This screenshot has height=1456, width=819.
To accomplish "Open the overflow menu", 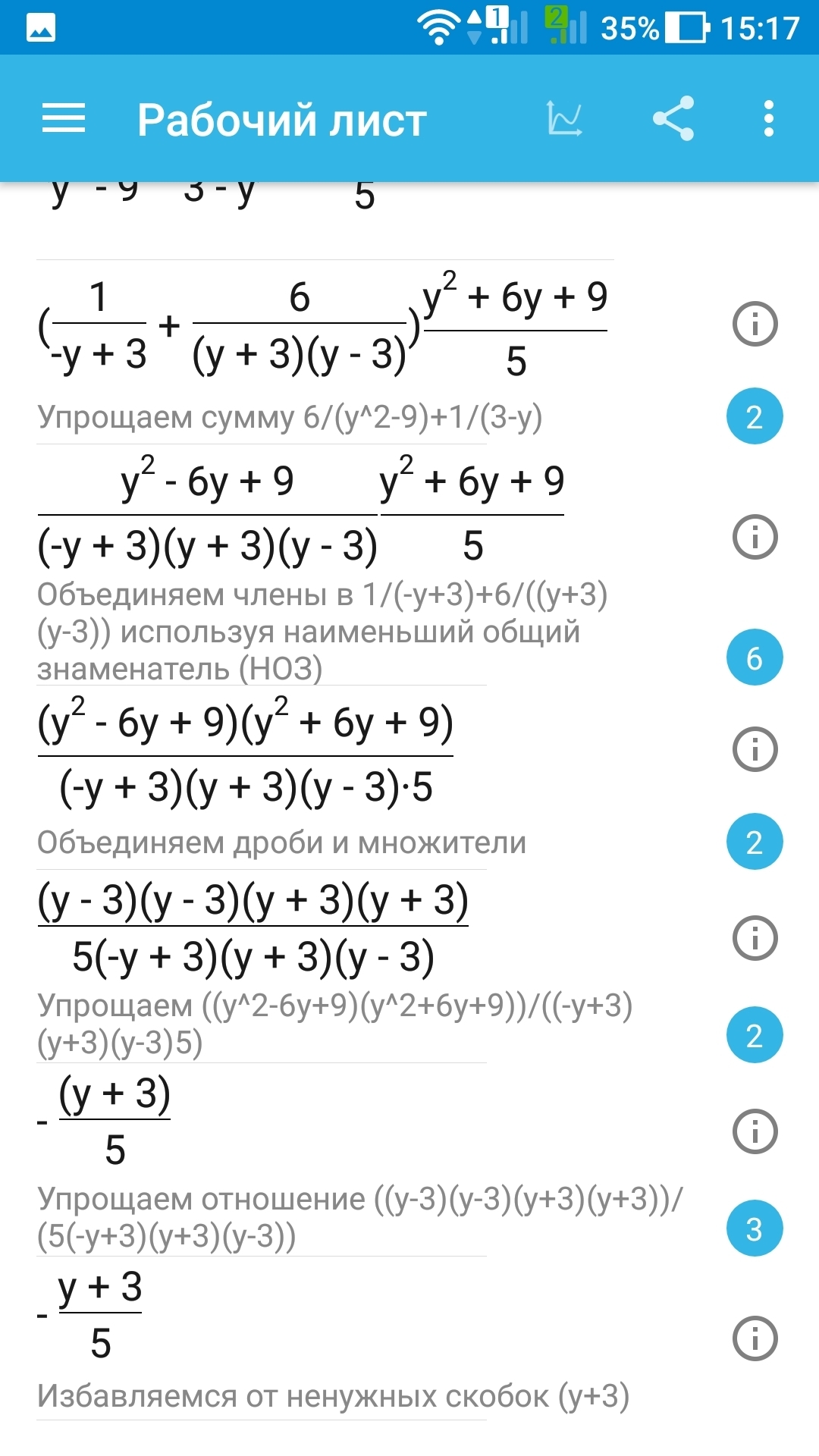I will pyautogui.click(x=769, y=119).
